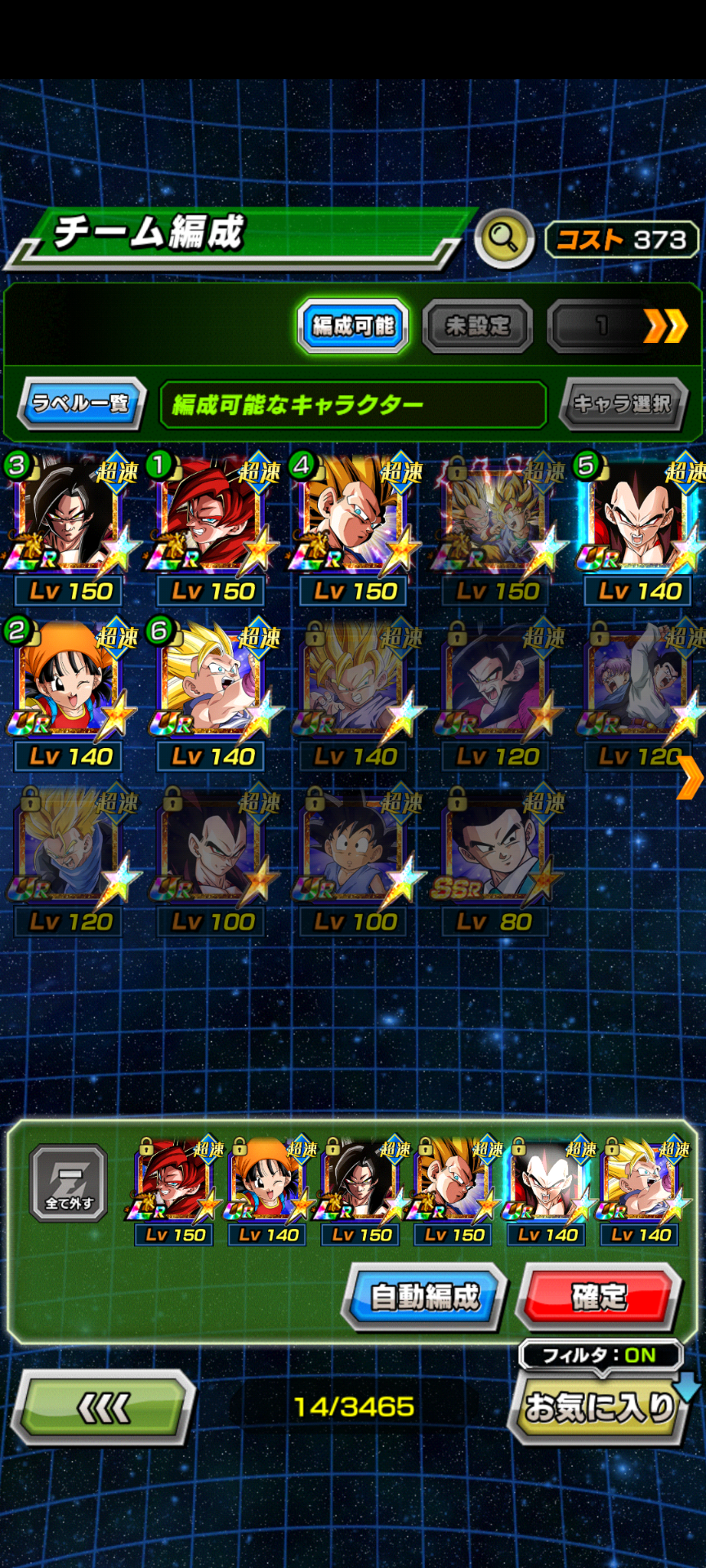Tap the orange arrow to next character page

coord(690,777)
